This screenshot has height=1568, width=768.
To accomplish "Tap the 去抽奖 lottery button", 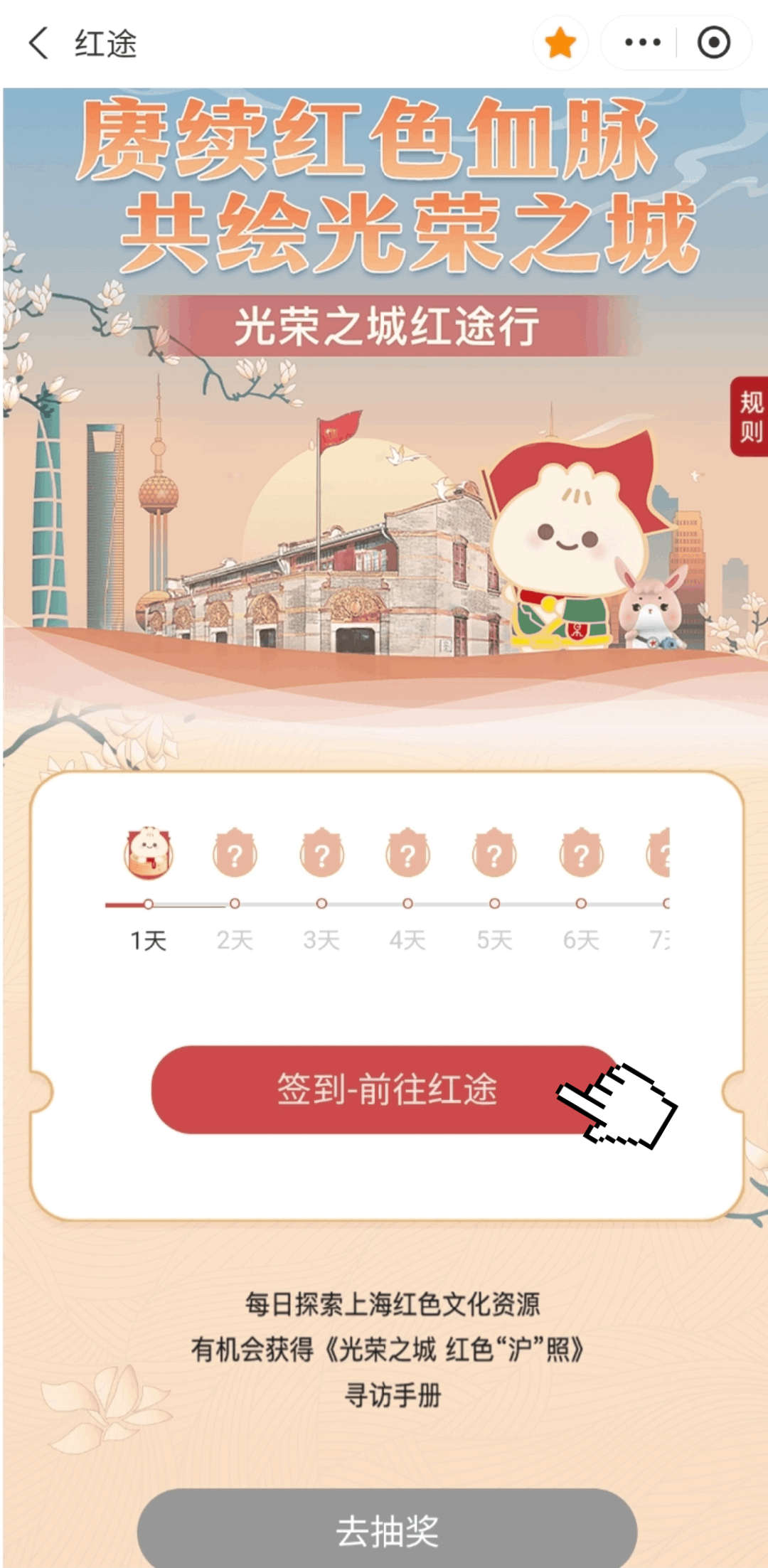I will 387,1530.
